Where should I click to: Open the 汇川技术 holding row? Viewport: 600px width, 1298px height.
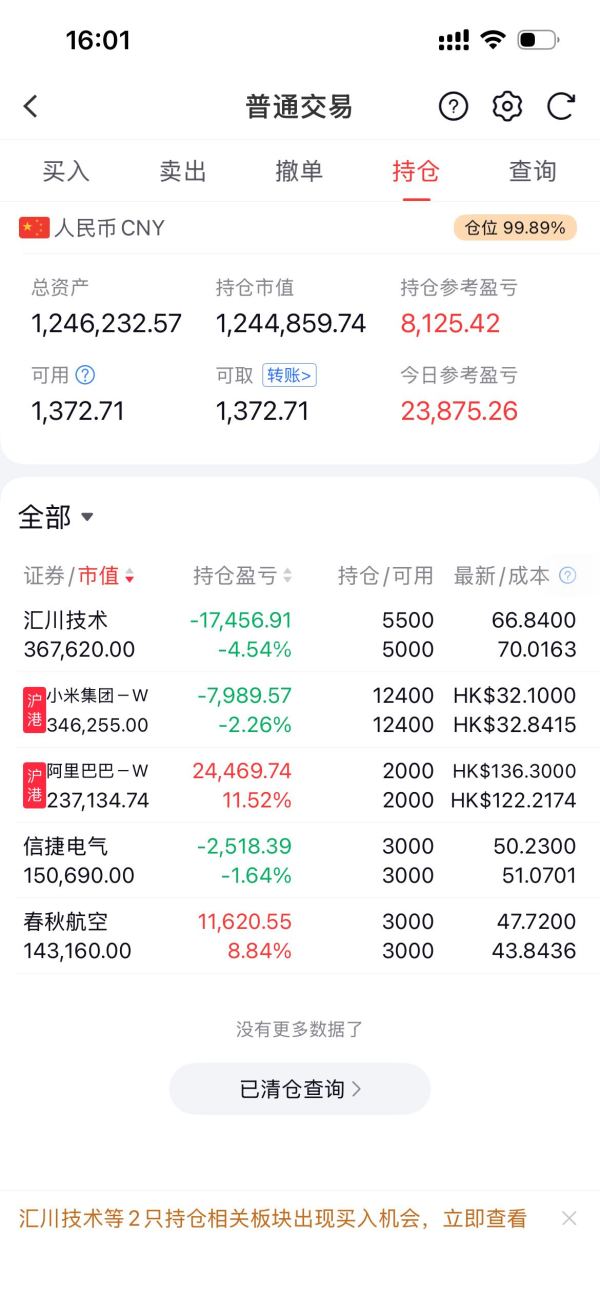300,635
